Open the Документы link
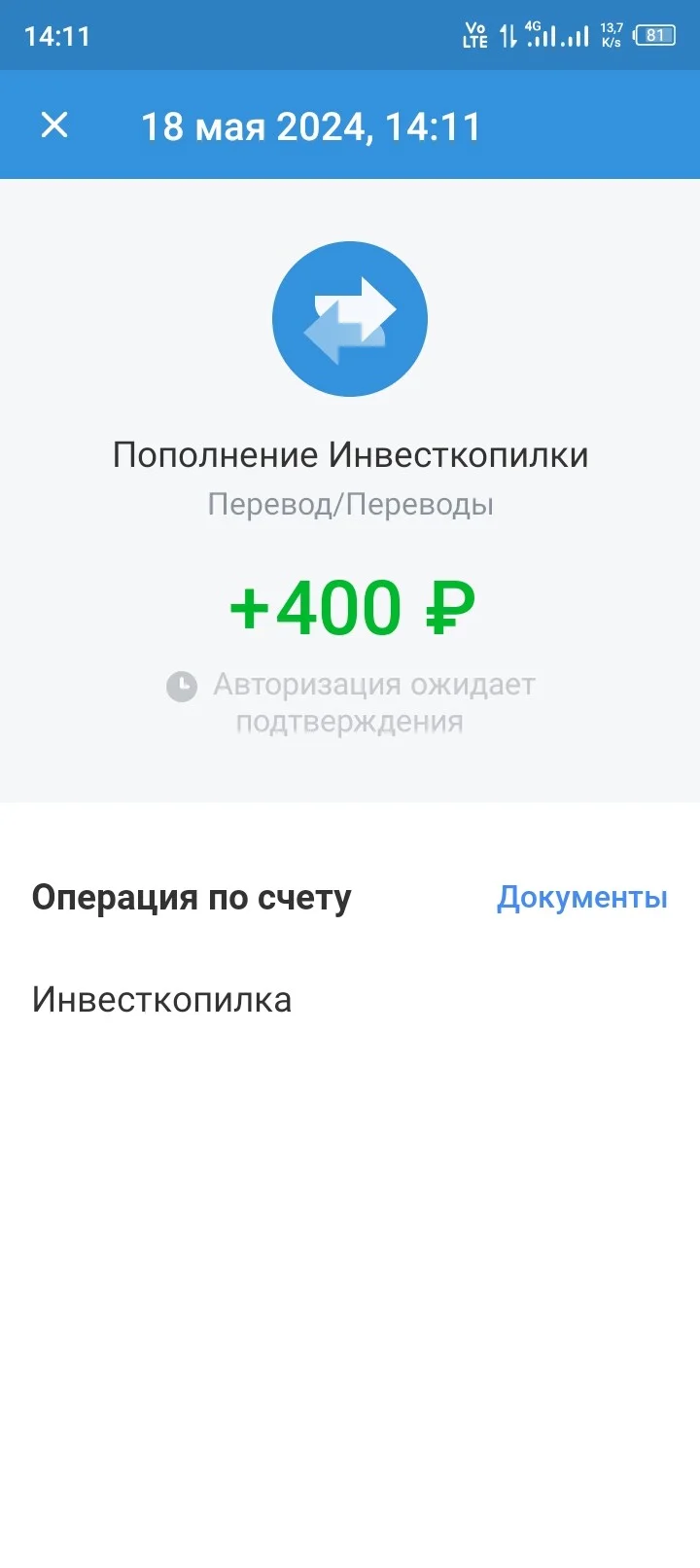The image size is (700, 1568). [582, 898]
